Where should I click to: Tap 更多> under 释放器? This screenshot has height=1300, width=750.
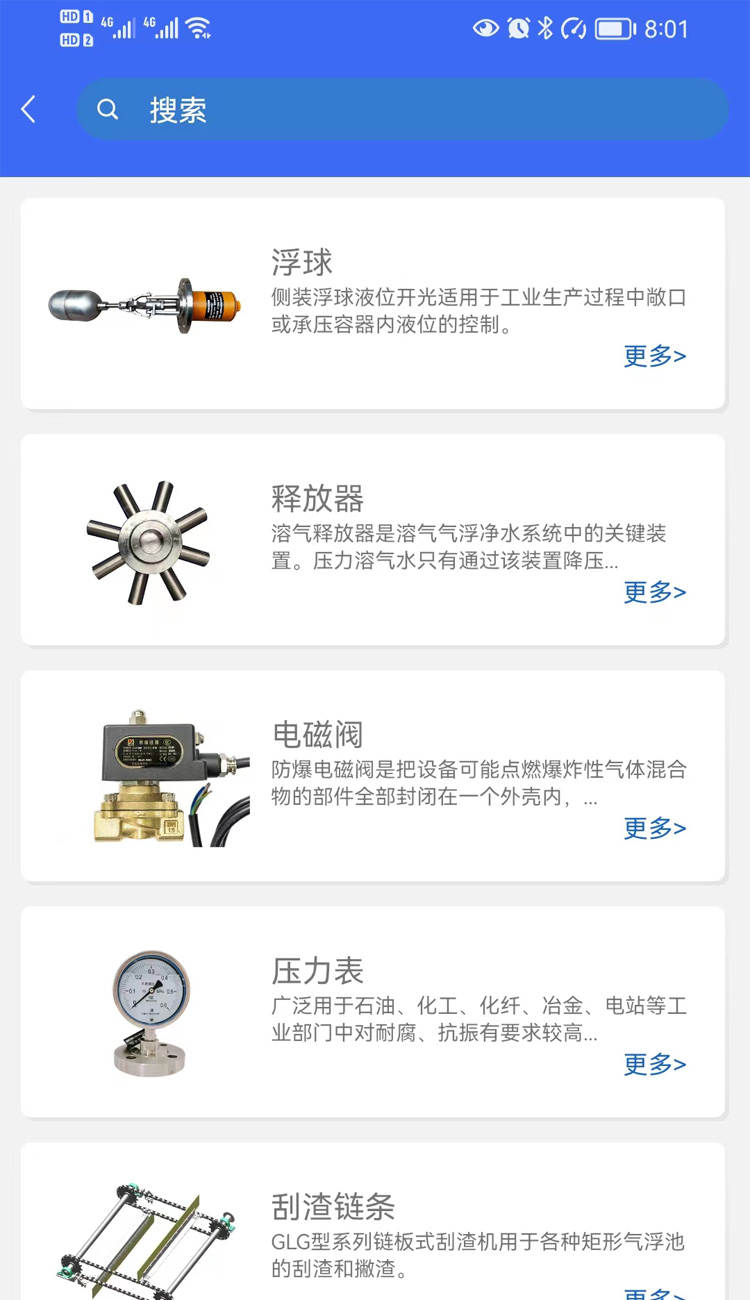[x=655, y=591]
